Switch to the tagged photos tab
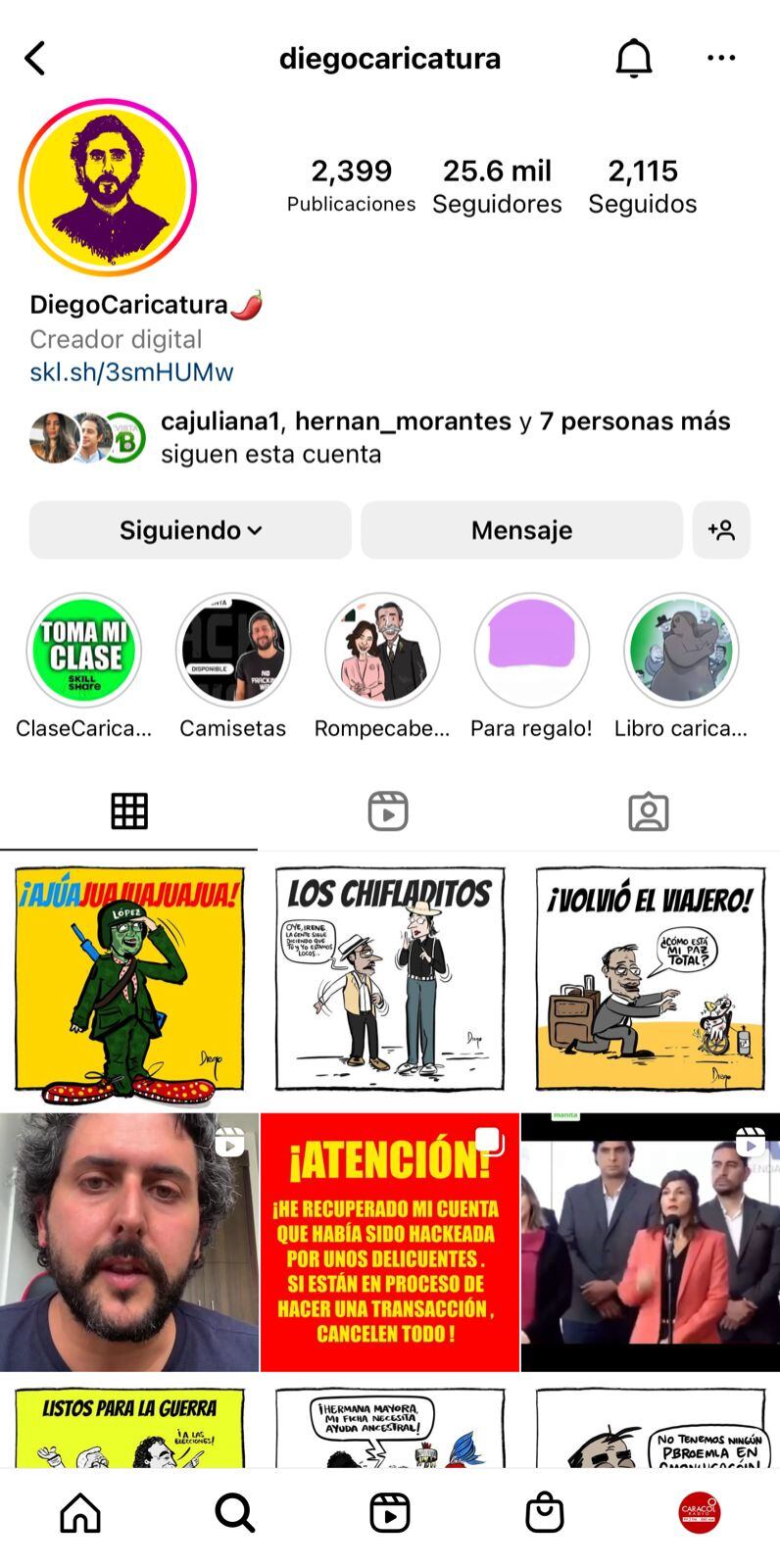Viewport: 780px width, 1568px height. click(648, 811)
